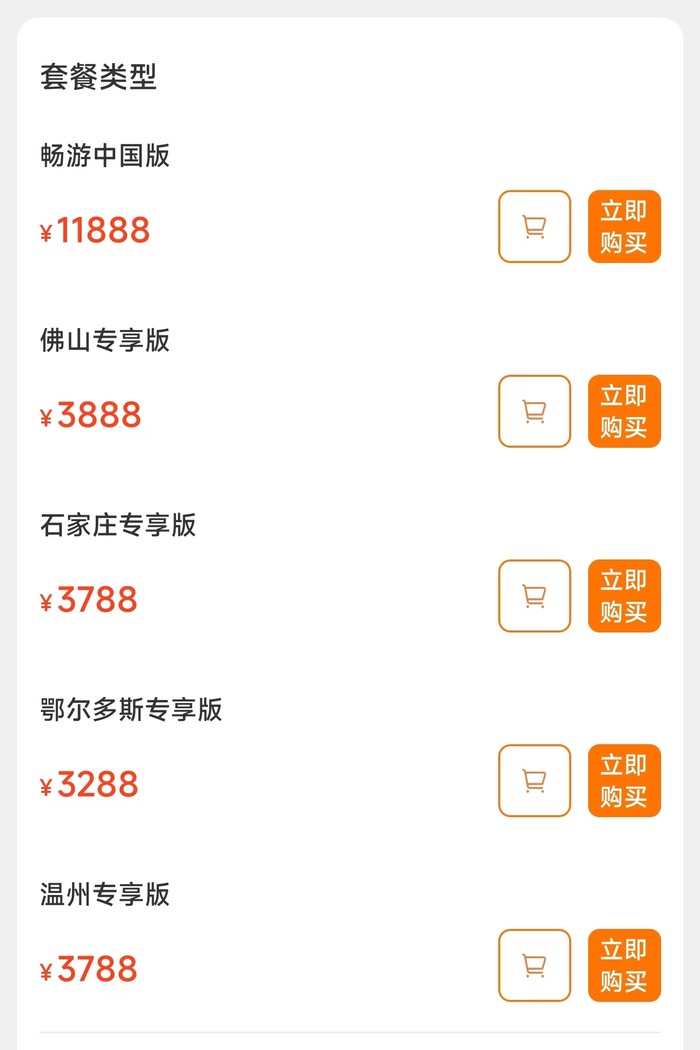
Task: Add 鄂尔多斯专享版 to the cart
Action: [x=534, y=781]
